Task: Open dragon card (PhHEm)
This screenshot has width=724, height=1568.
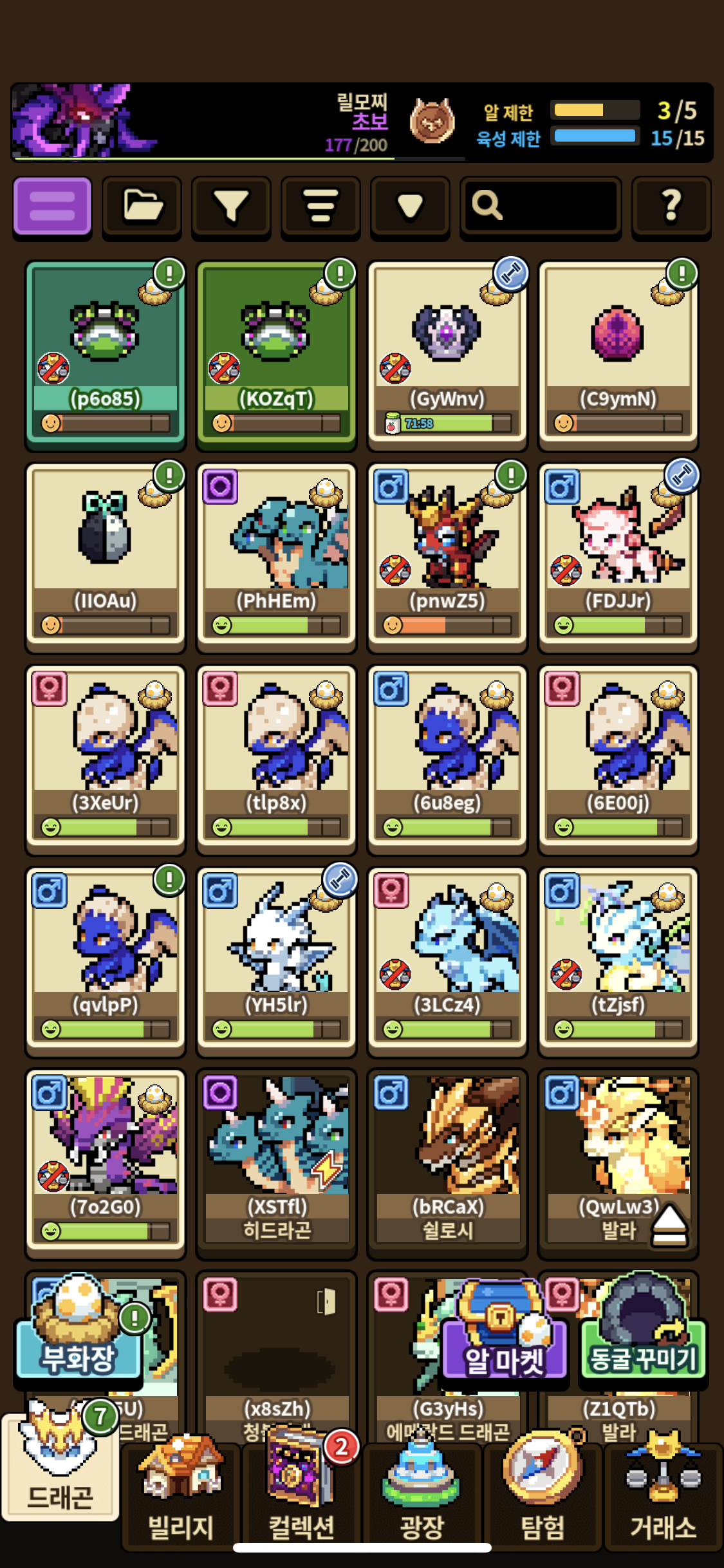Action: tap(277, 557)
